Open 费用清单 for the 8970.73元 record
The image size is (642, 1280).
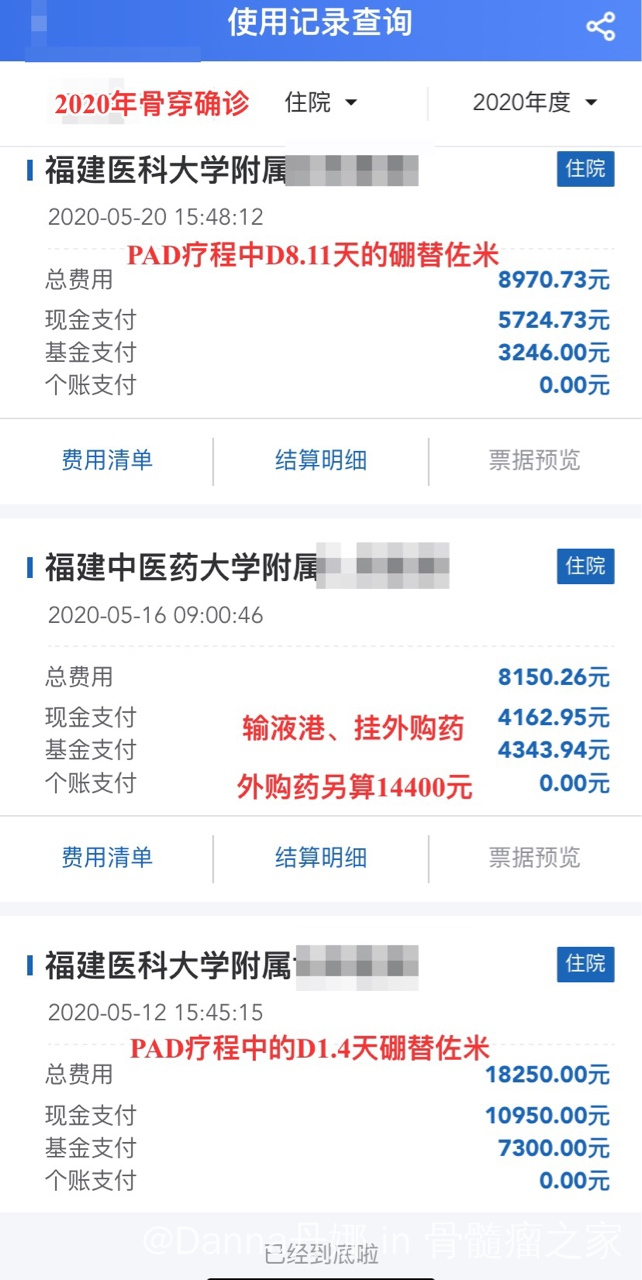(107, 460)
